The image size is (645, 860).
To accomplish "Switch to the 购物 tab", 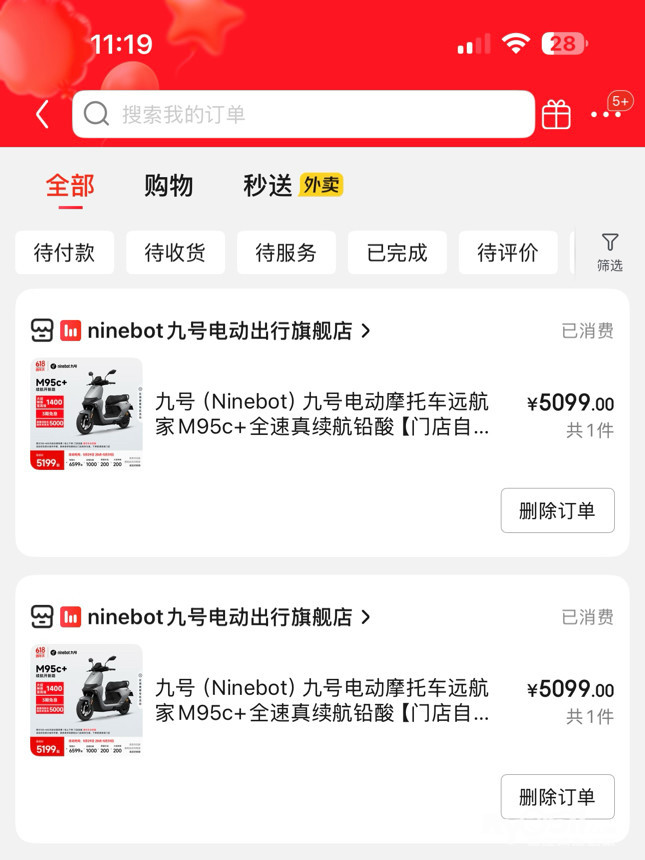I will pos(168,185).
